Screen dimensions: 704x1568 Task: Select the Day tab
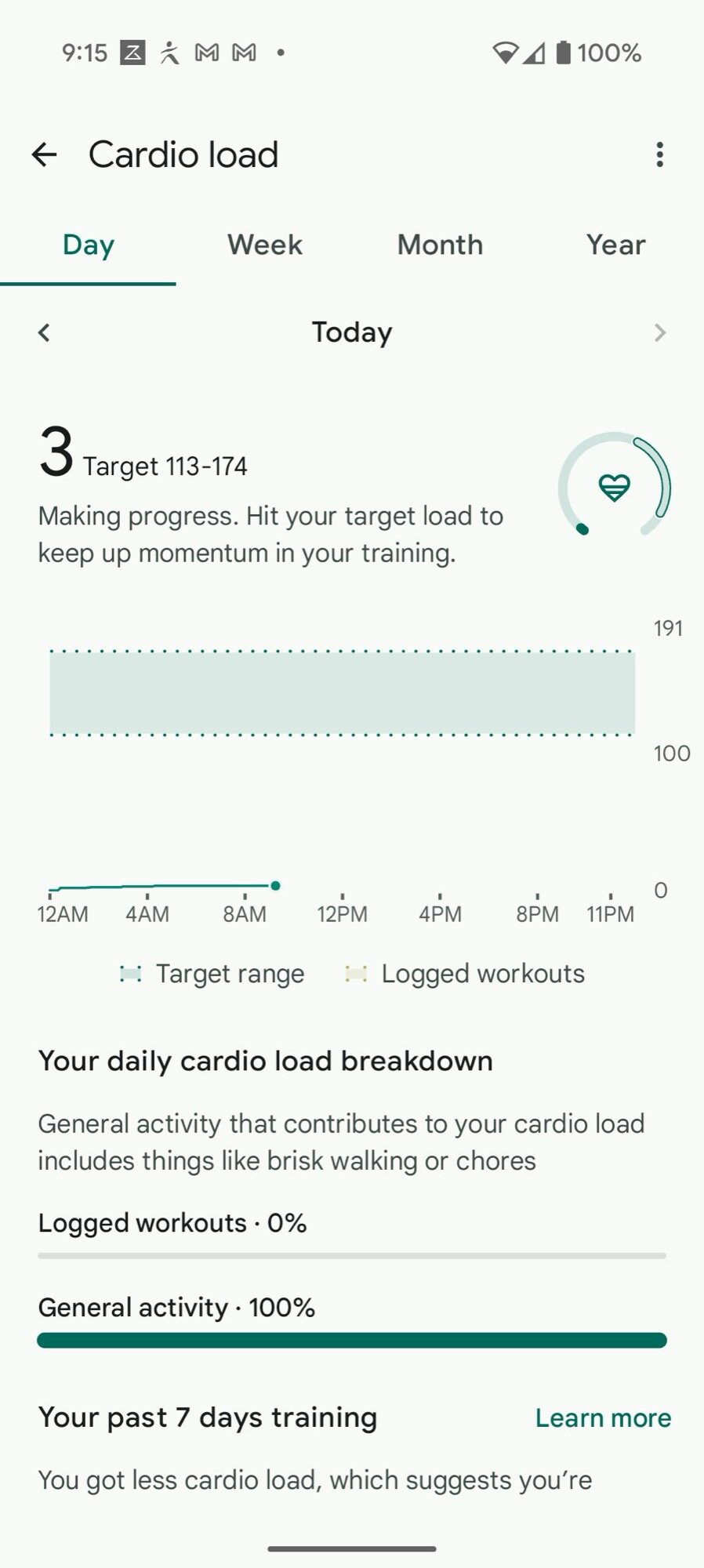(89, 245)
